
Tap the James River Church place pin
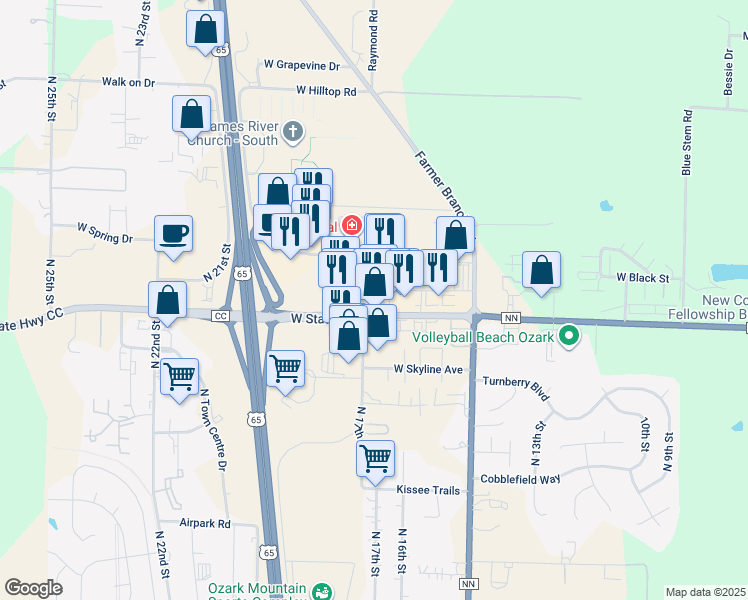coord(293,130)
